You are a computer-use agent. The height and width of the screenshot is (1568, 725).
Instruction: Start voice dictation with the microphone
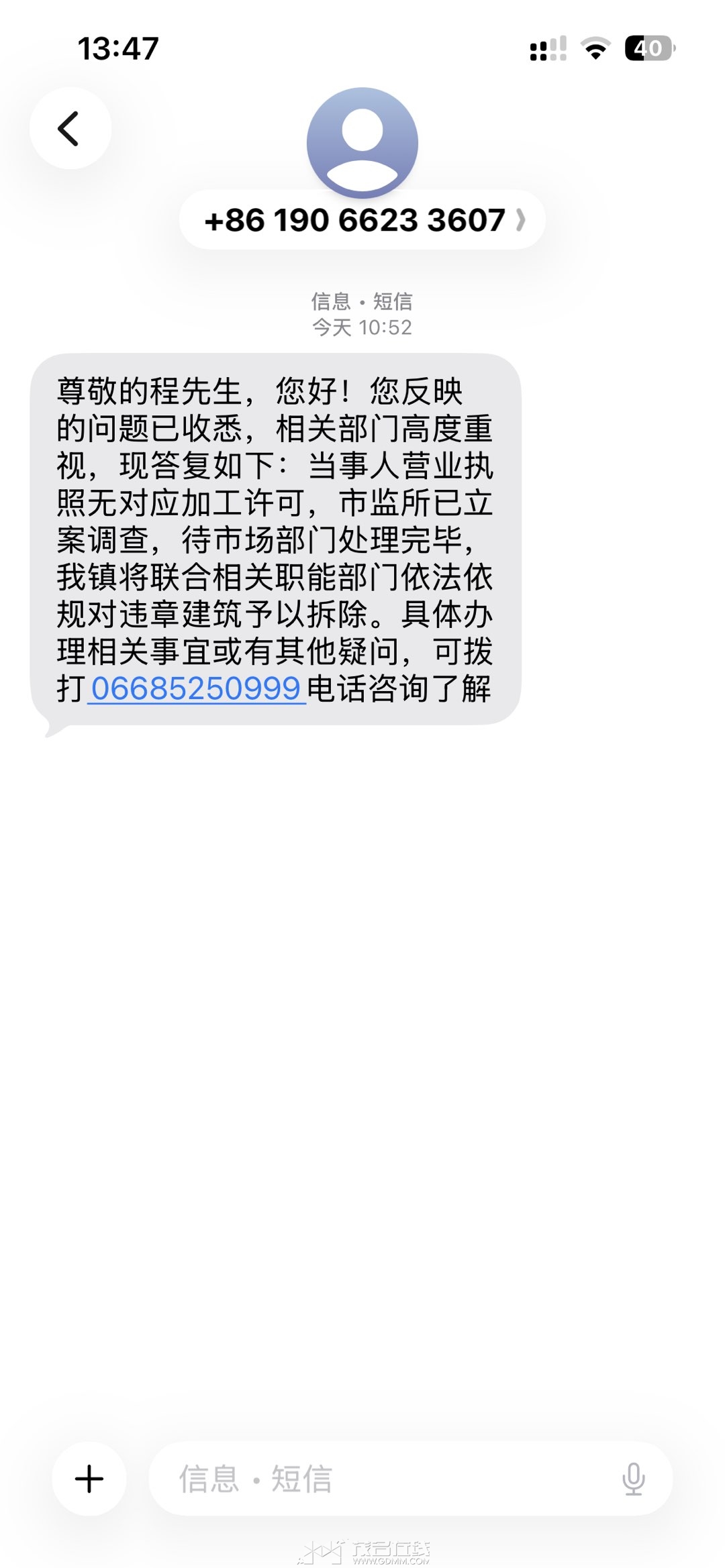click(633, 1479)
